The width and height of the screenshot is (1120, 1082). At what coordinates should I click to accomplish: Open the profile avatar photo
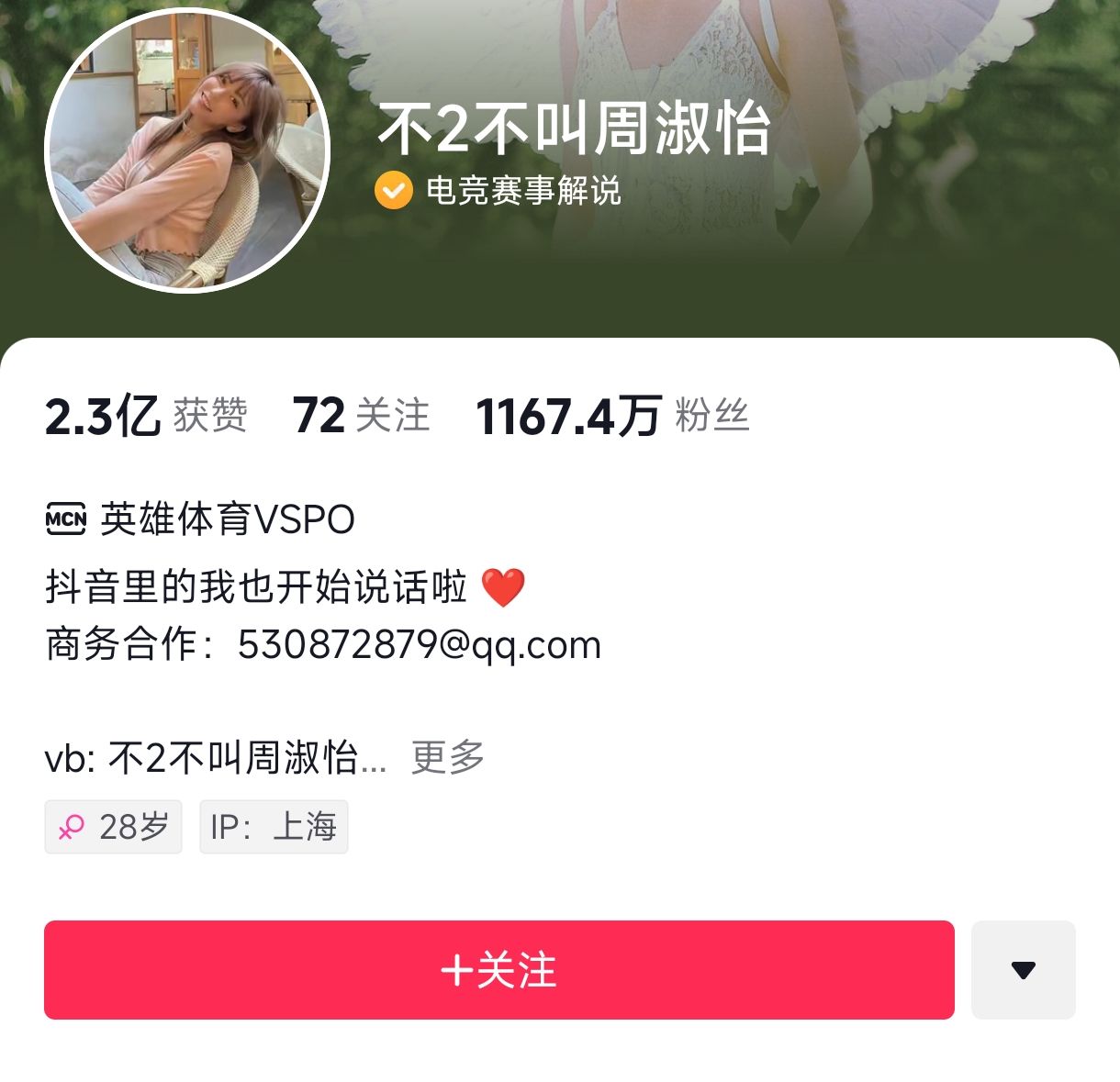pos(187,151)
